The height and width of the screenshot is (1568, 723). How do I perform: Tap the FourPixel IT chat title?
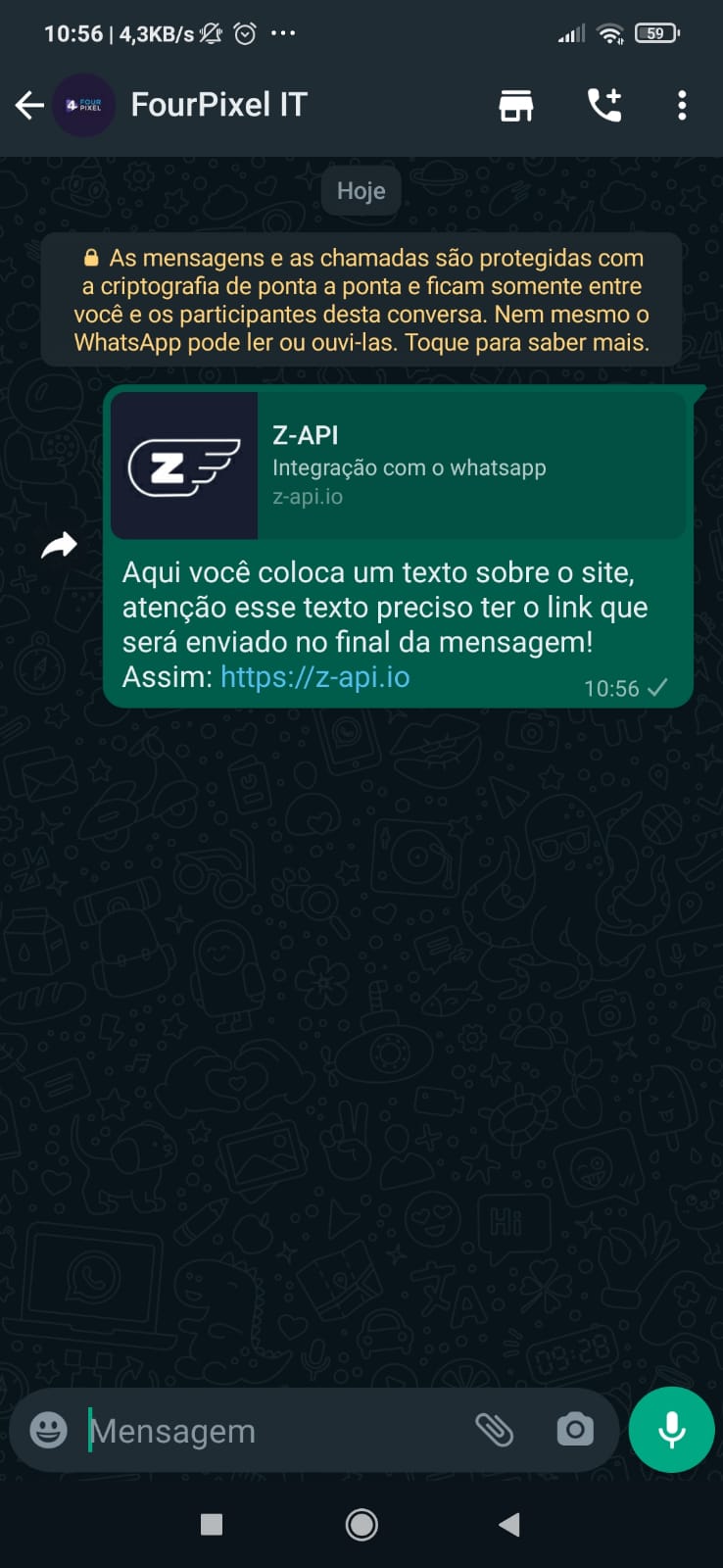(x=219, y=105)
